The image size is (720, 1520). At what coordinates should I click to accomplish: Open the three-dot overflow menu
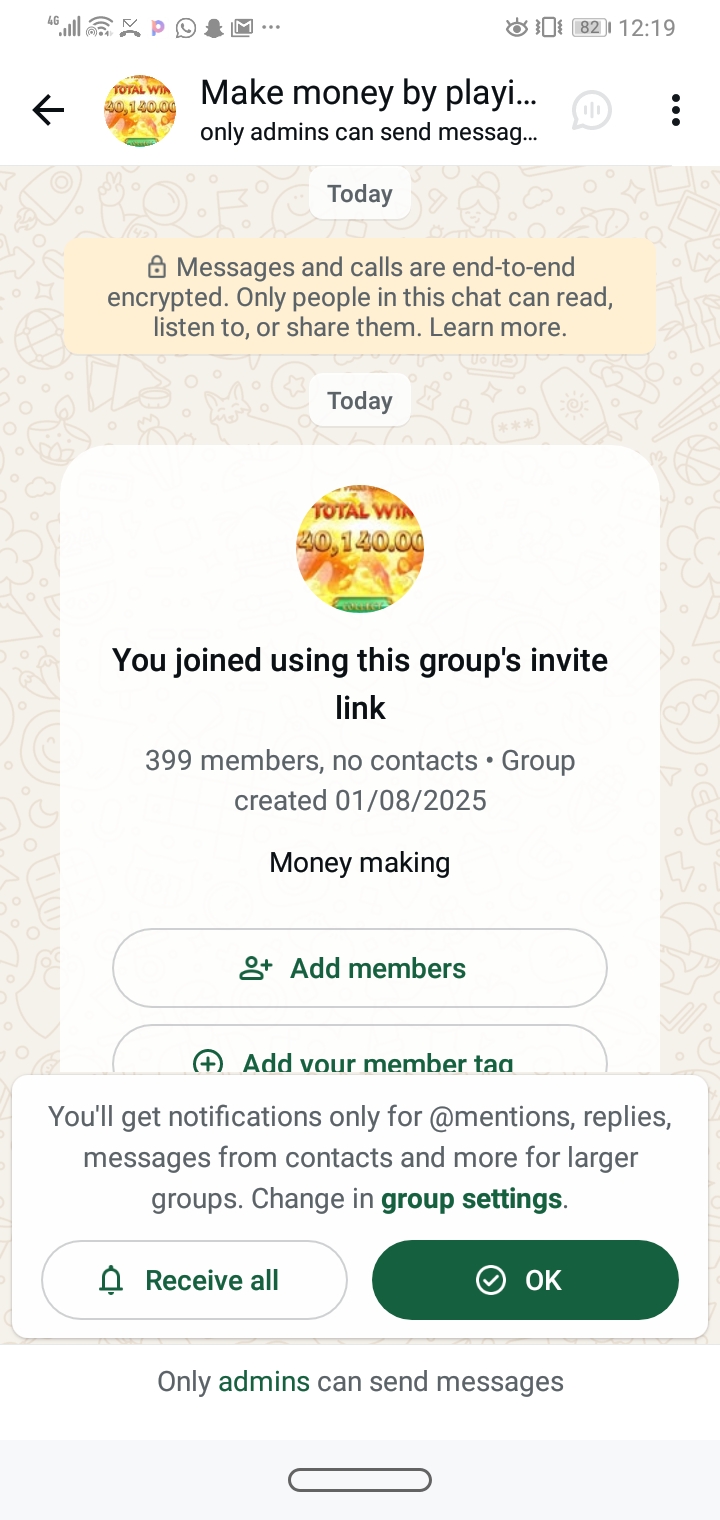[676, 110]
